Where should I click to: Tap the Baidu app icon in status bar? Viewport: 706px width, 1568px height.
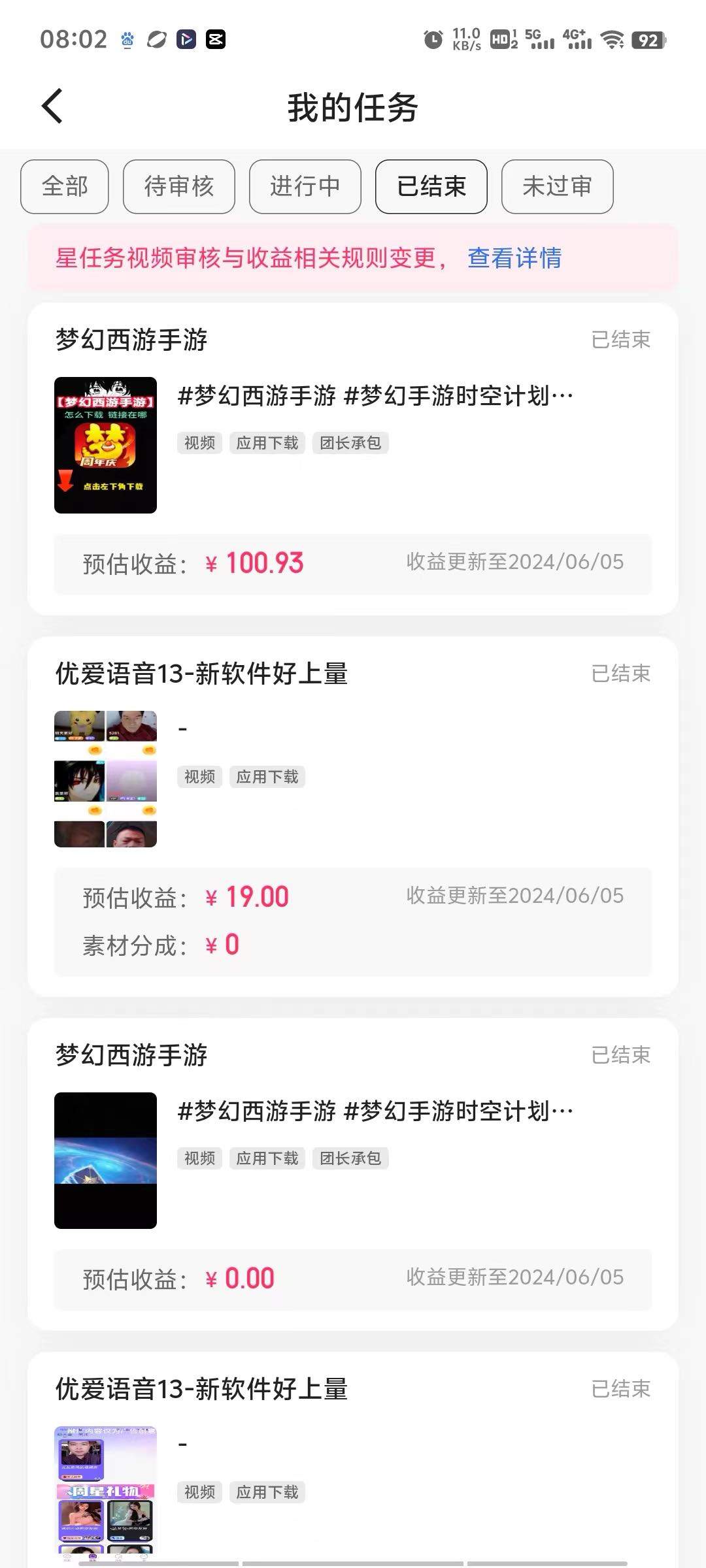(127, 41)
